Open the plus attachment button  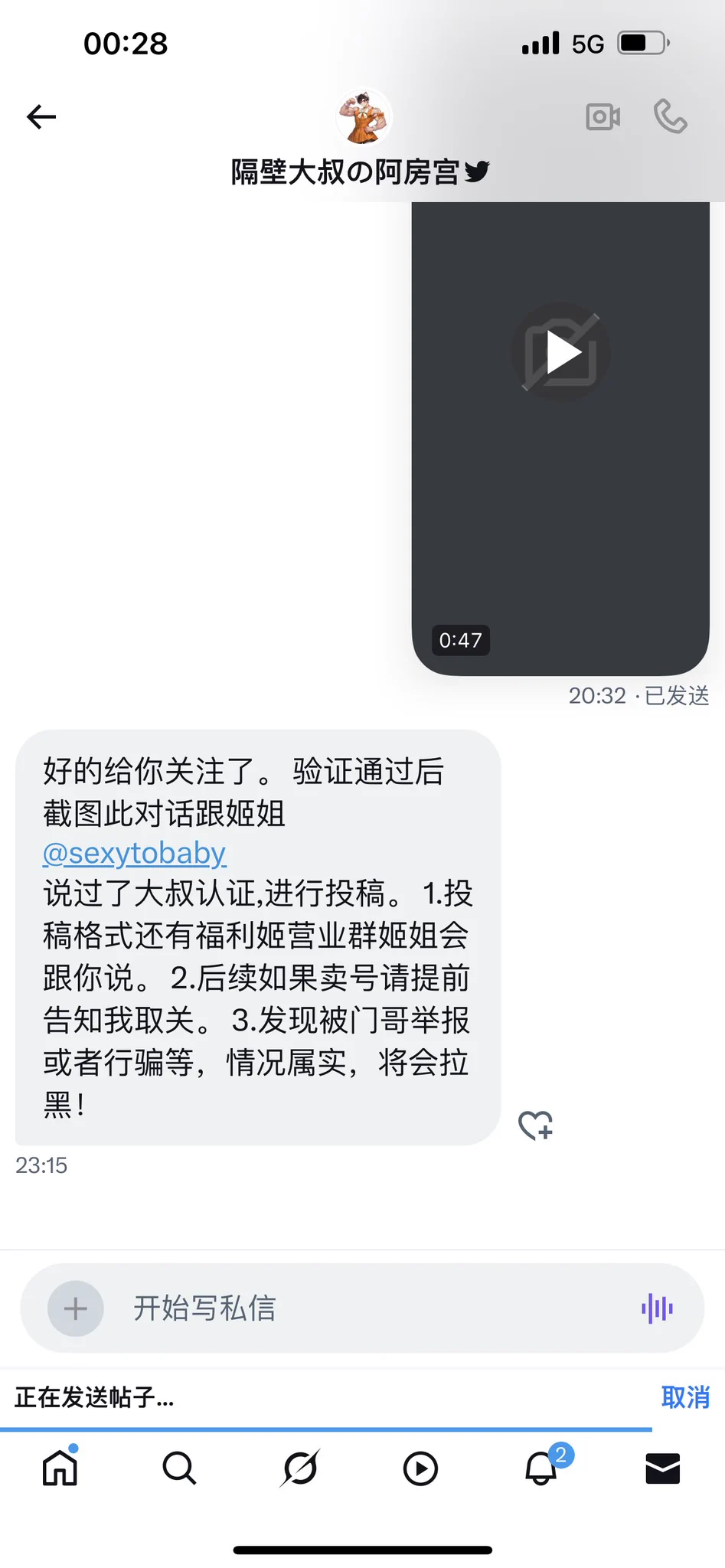click(75, 1308)
